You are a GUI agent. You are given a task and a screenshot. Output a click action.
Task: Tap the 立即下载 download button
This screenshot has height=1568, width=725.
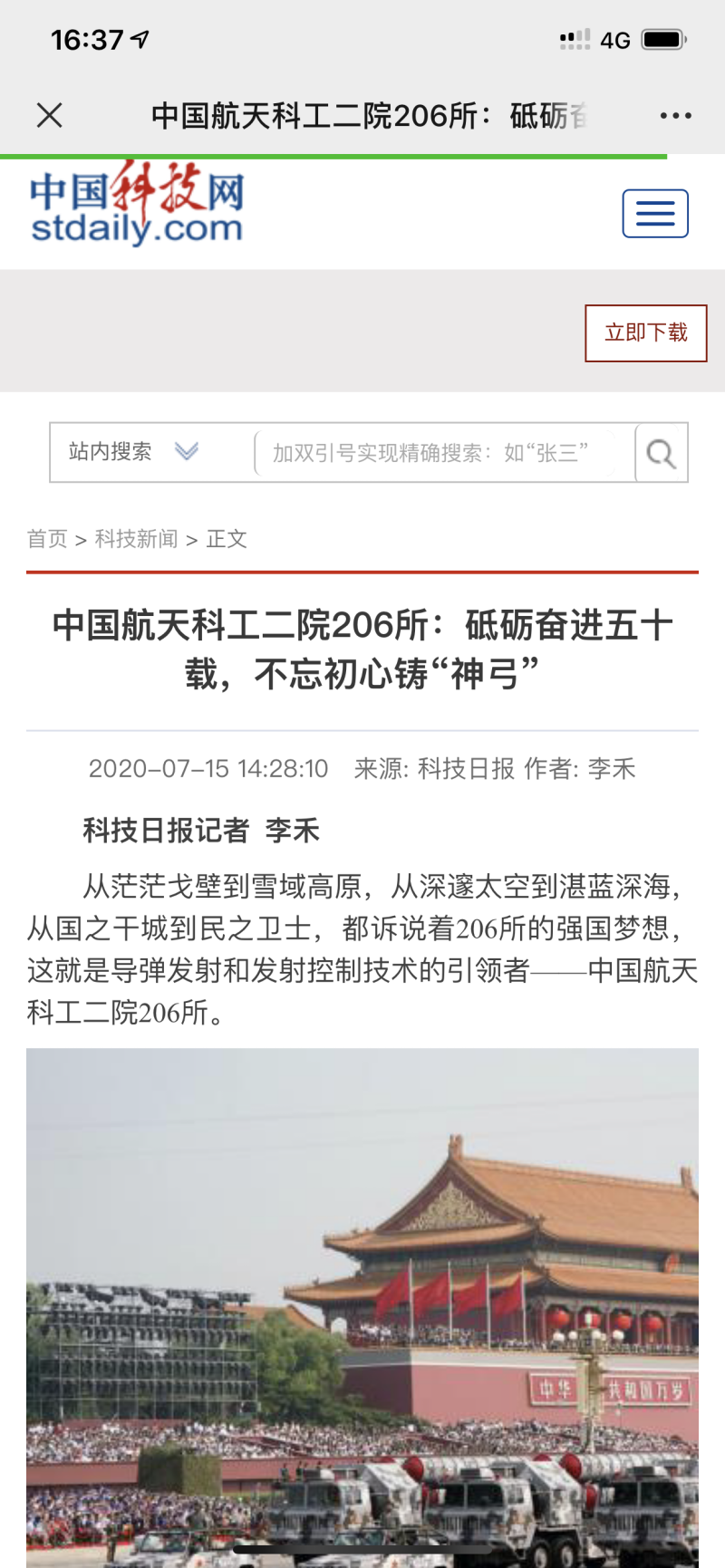click(x=645, y=333)
